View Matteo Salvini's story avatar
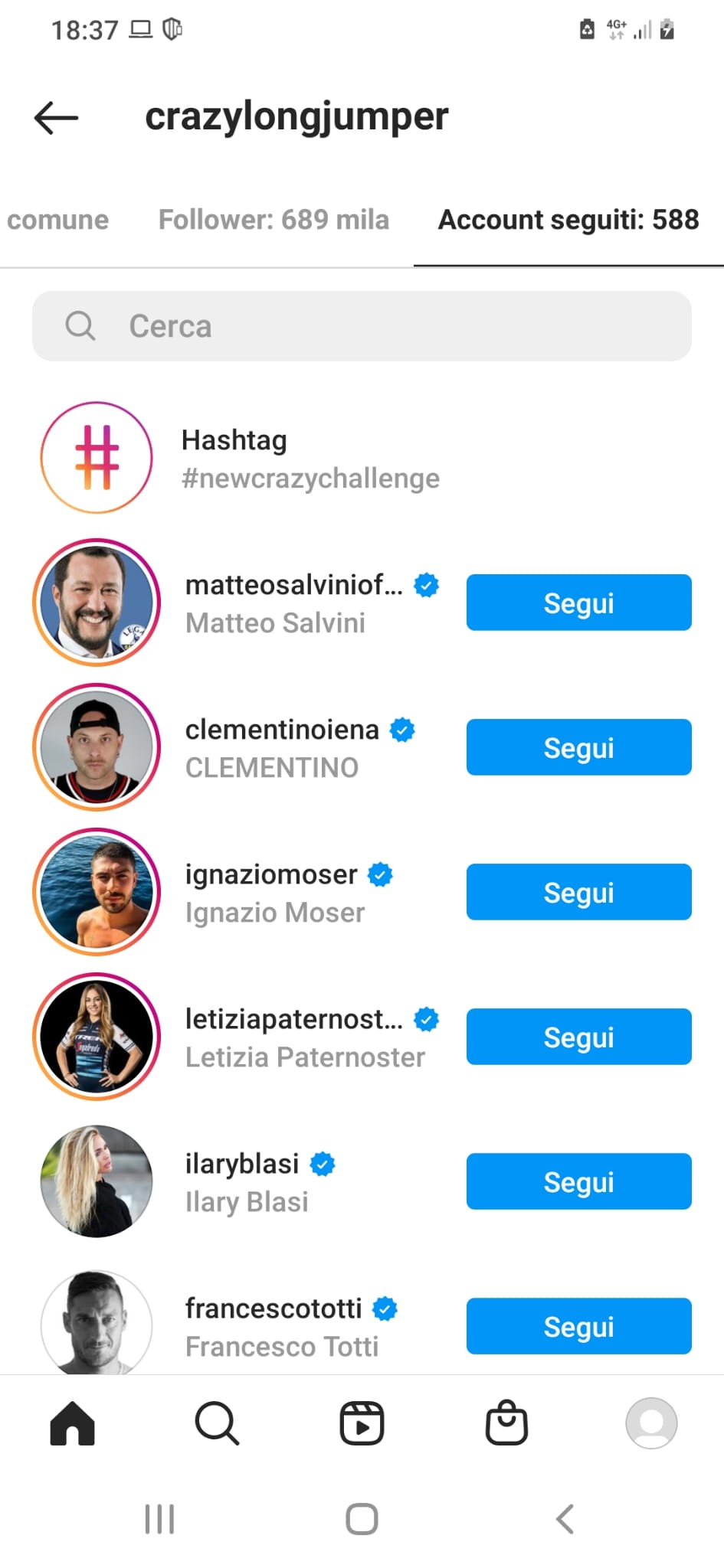This screenshot has width=724, height=1568. pos(97,603)
